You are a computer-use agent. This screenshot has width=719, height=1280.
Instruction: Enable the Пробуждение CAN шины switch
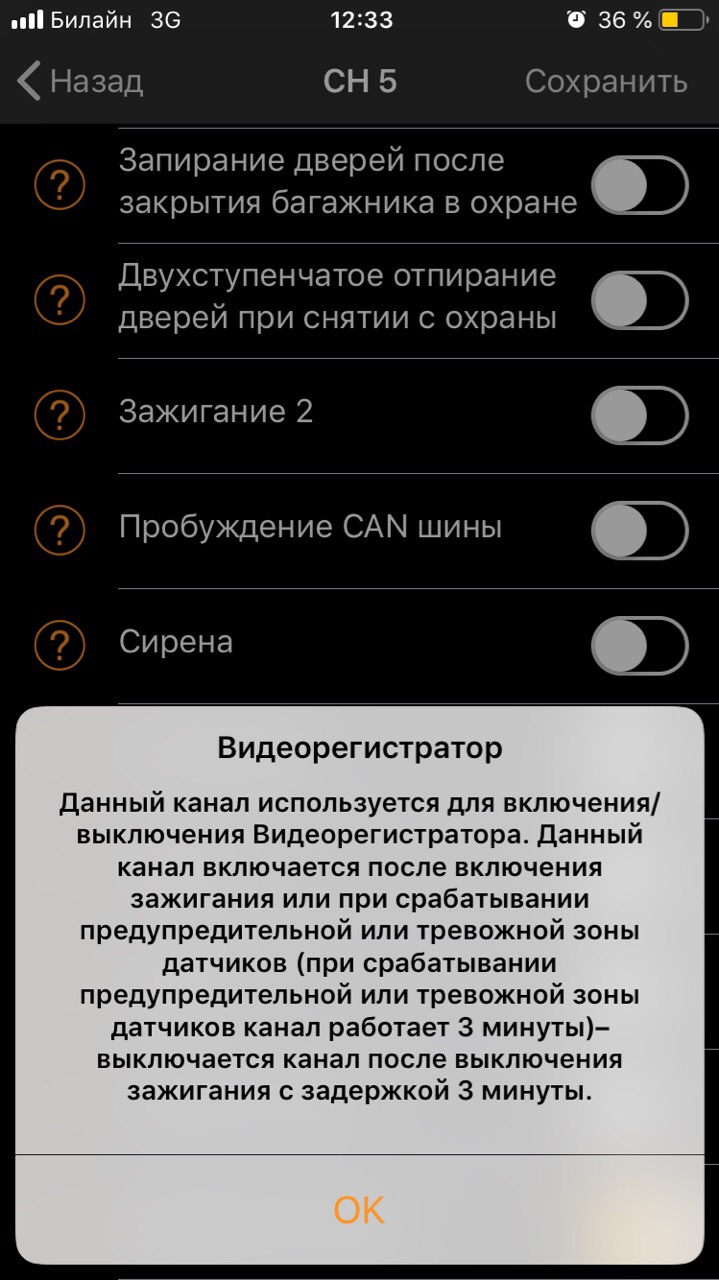coord(639,530)
